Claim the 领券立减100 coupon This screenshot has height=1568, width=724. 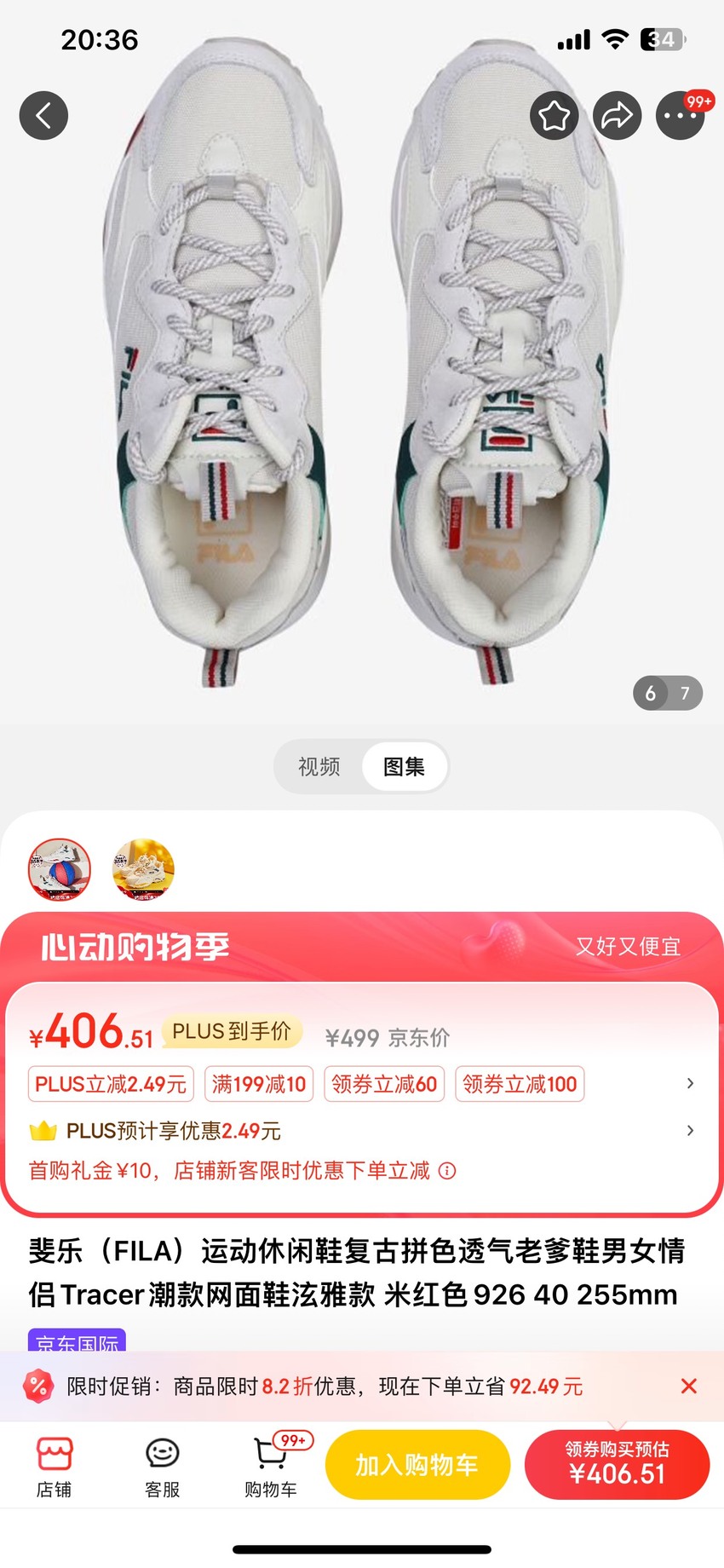[520, 1084]
